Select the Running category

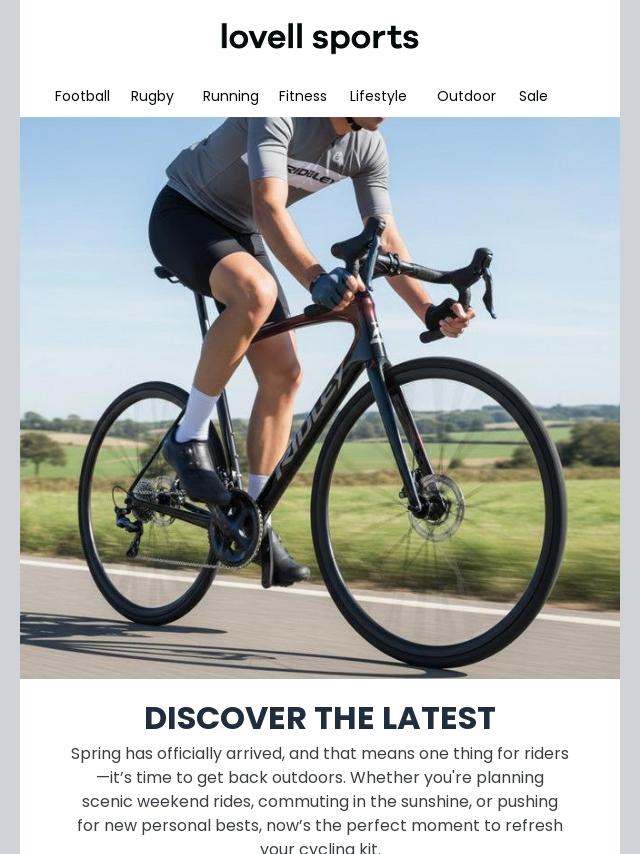coord(230,96)
